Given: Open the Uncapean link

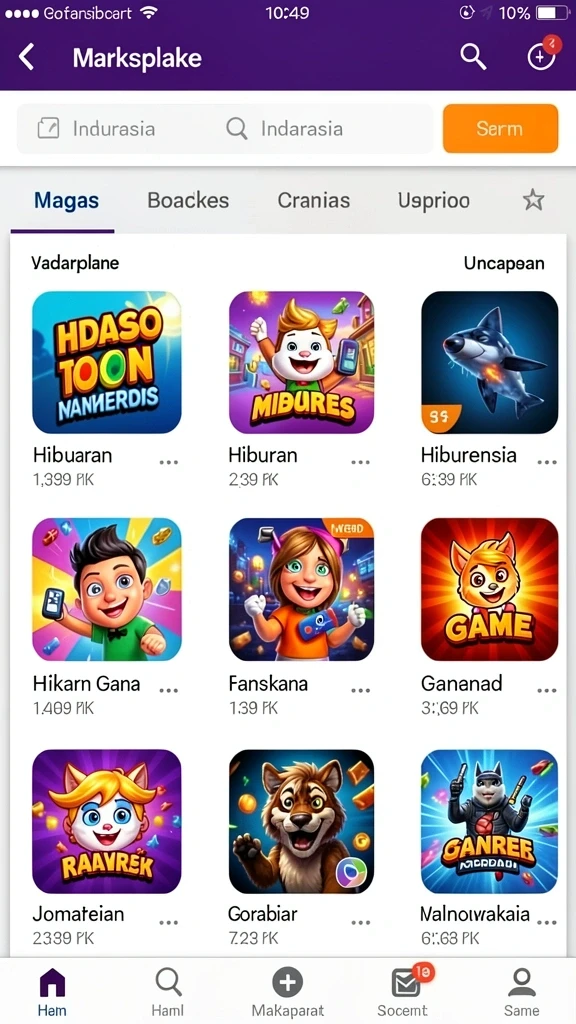Looking at the screenshot, I should tap(504, 263).
